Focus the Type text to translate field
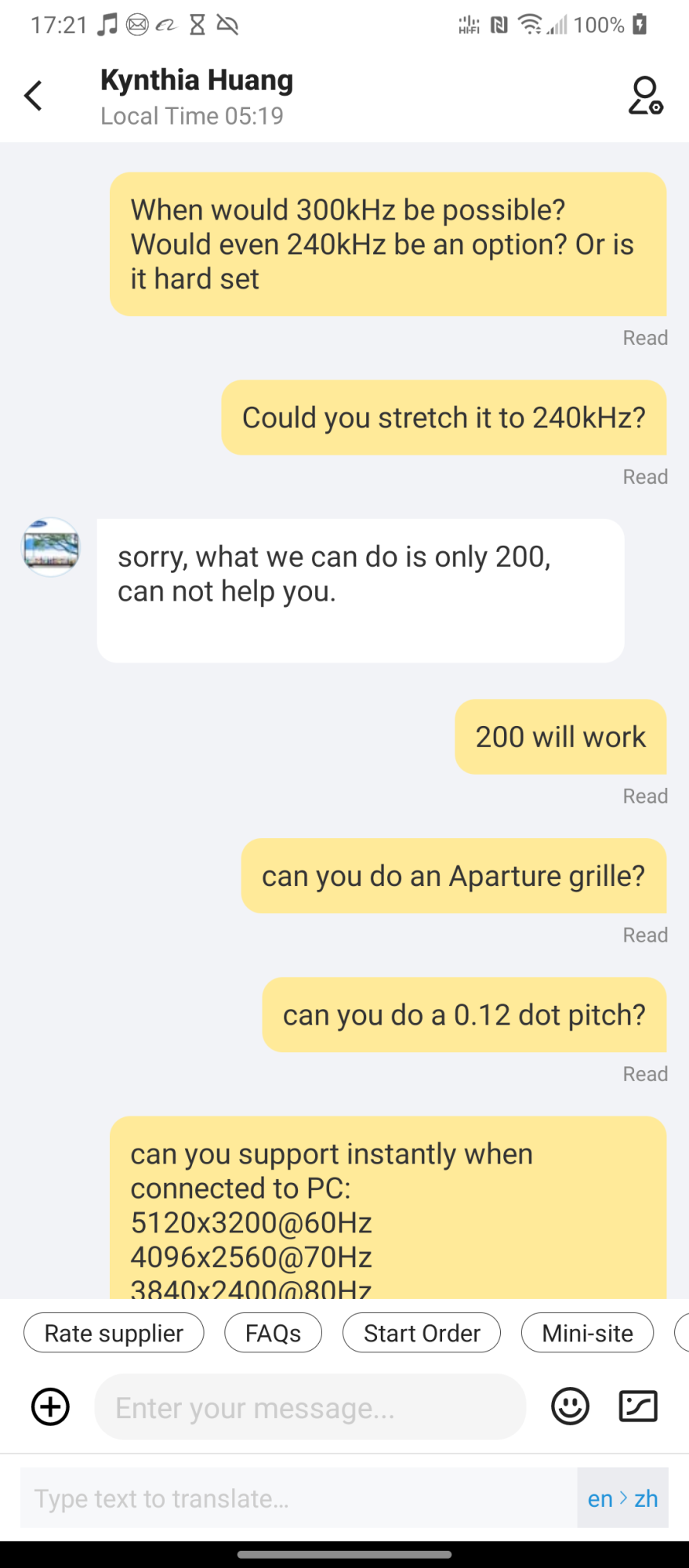The width and height of the screenshot is (689, 1568). click(x=298, y=1498)
